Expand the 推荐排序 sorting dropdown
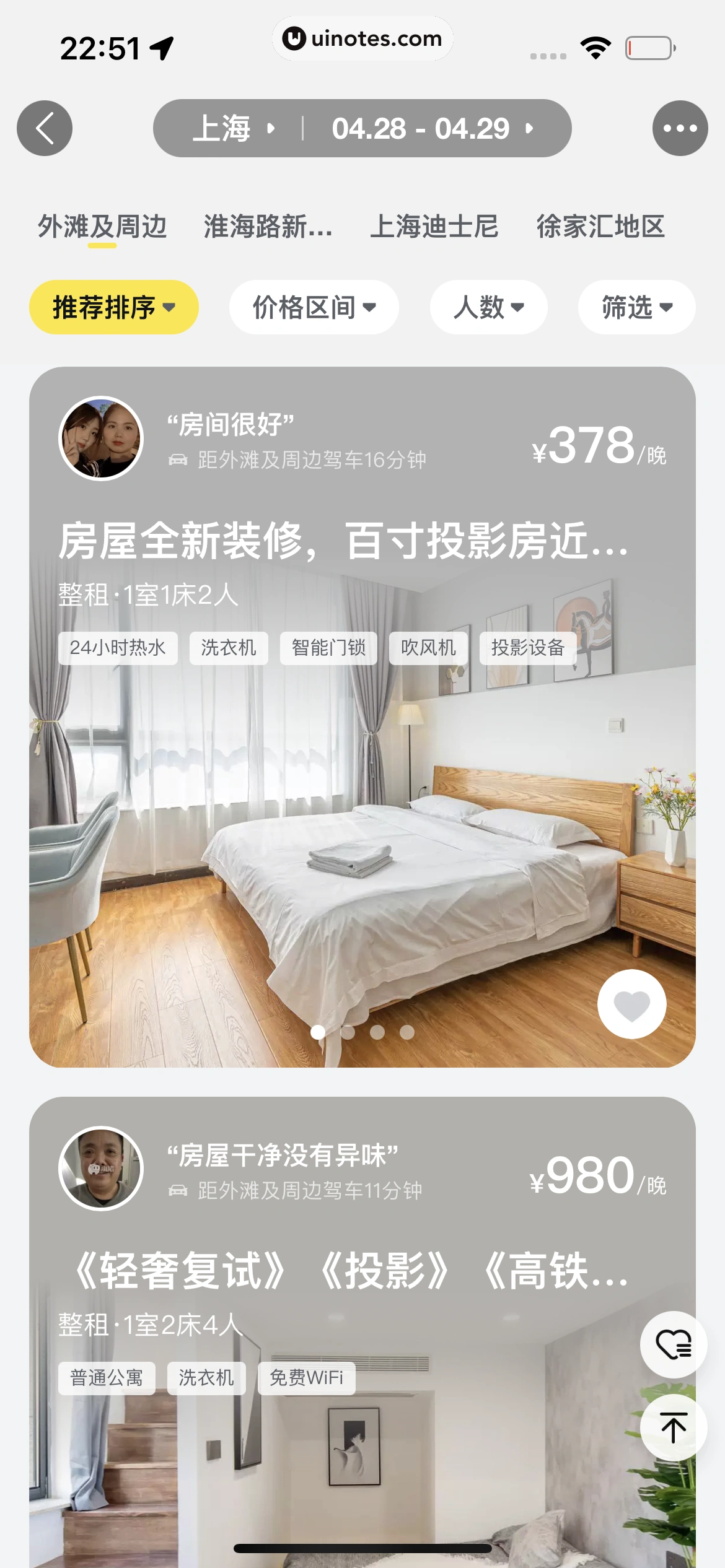725x1568 pixels. (x=114, y=307)
